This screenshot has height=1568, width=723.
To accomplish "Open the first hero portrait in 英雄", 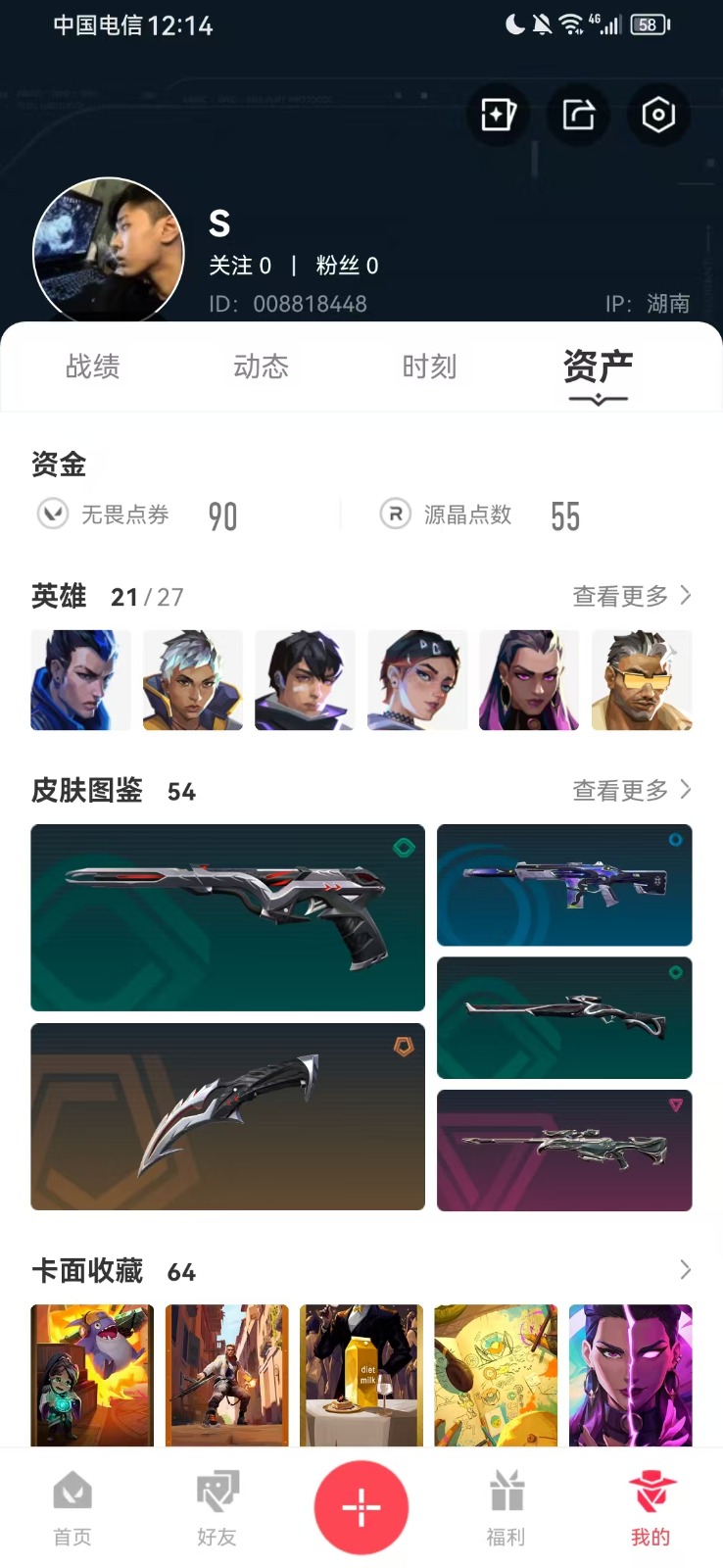I will (81, 680).
